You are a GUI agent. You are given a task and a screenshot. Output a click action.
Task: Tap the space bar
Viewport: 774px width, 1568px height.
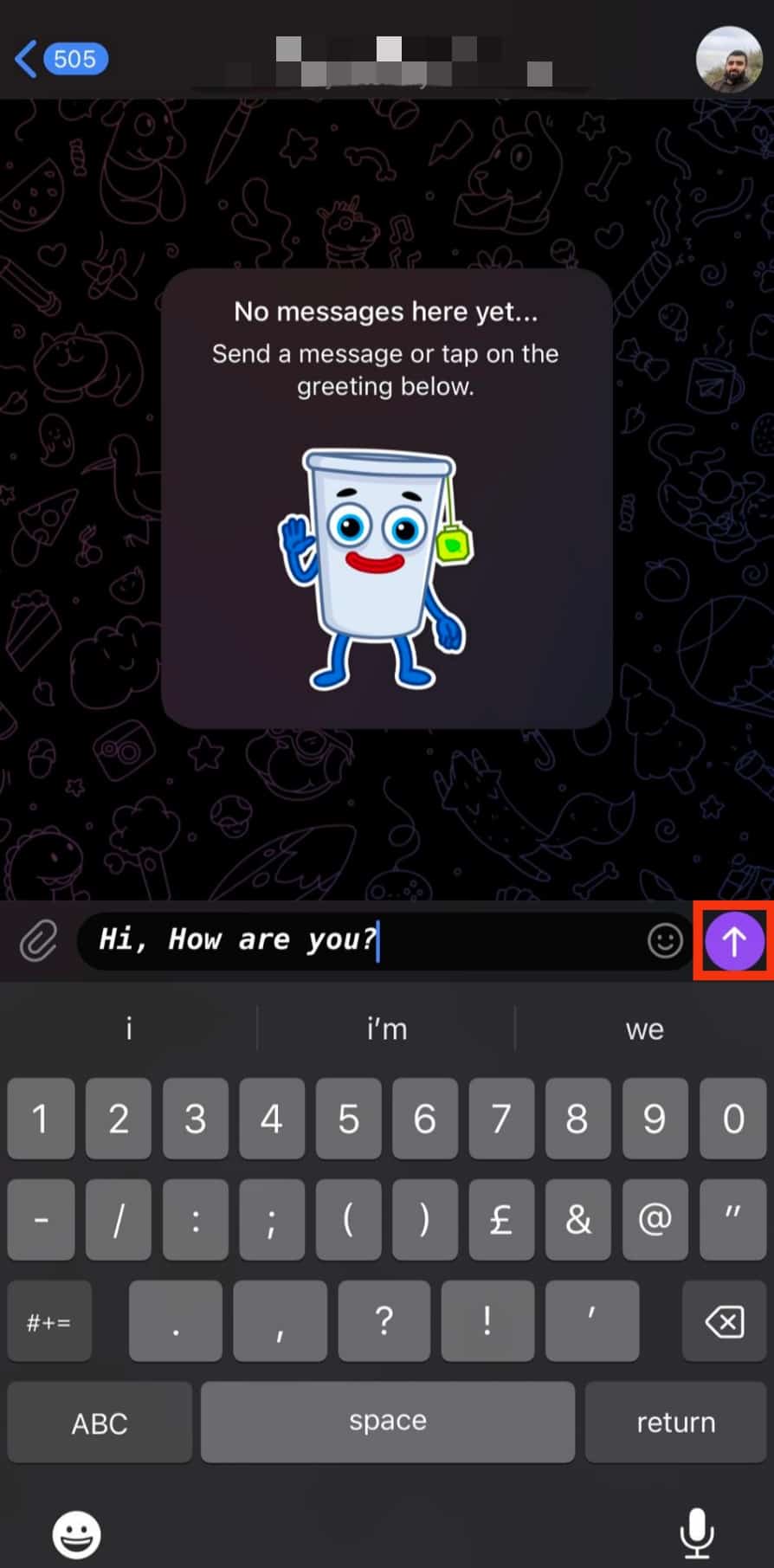pos(387,1423)
